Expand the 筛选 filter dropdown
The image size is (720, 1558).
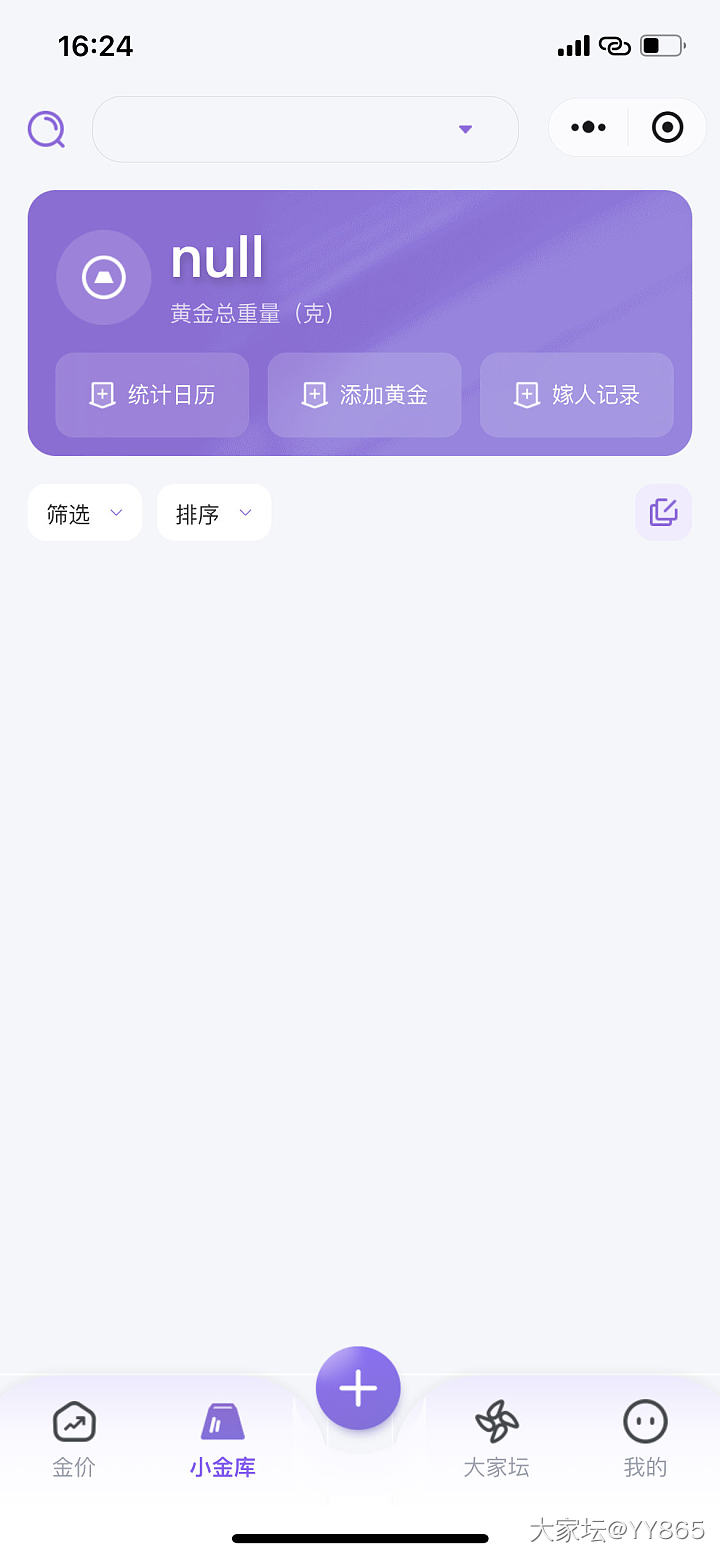[85, 513]
